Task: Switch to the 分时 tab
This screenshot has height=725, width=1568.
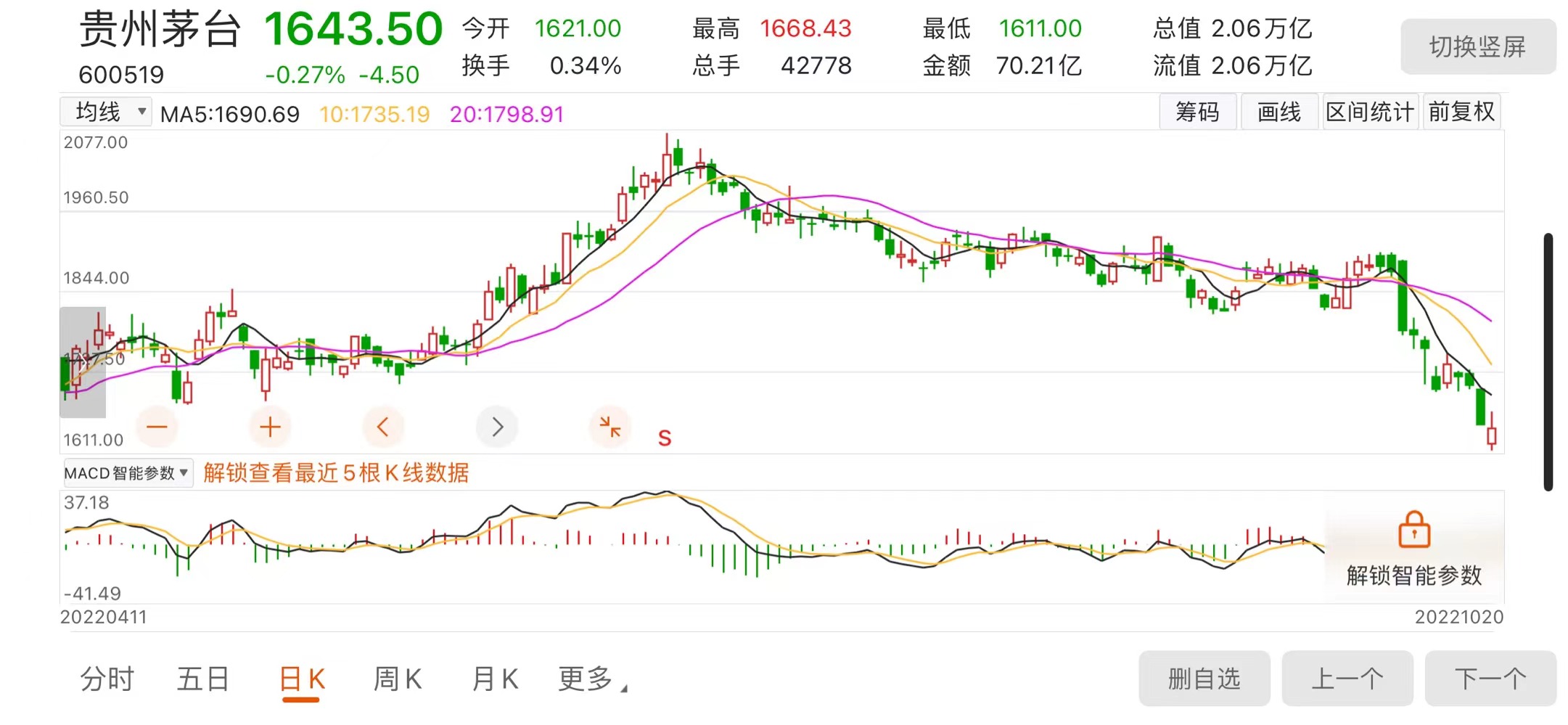Action: tap(107, 679)
